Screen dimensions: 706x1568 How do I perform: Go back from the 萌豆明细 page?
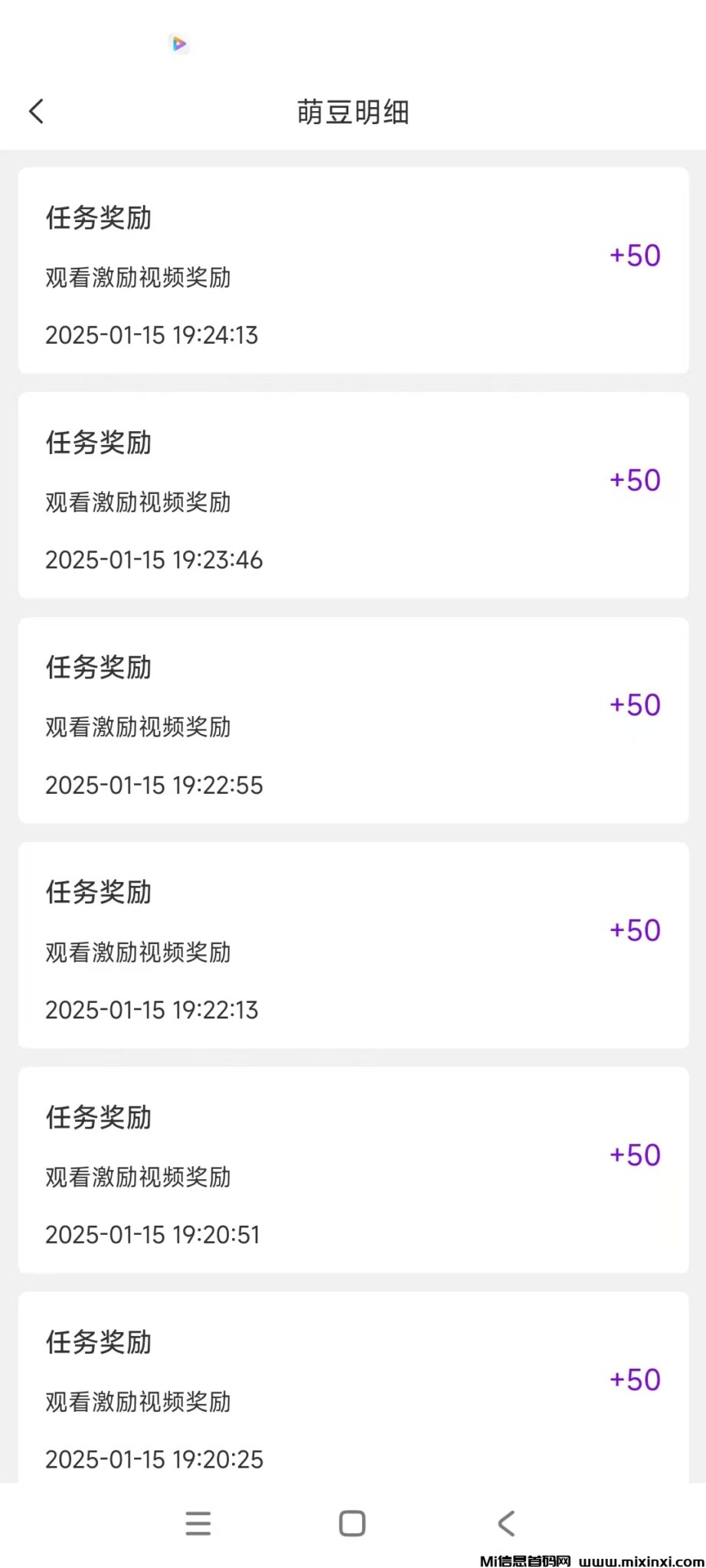(37, 112)
